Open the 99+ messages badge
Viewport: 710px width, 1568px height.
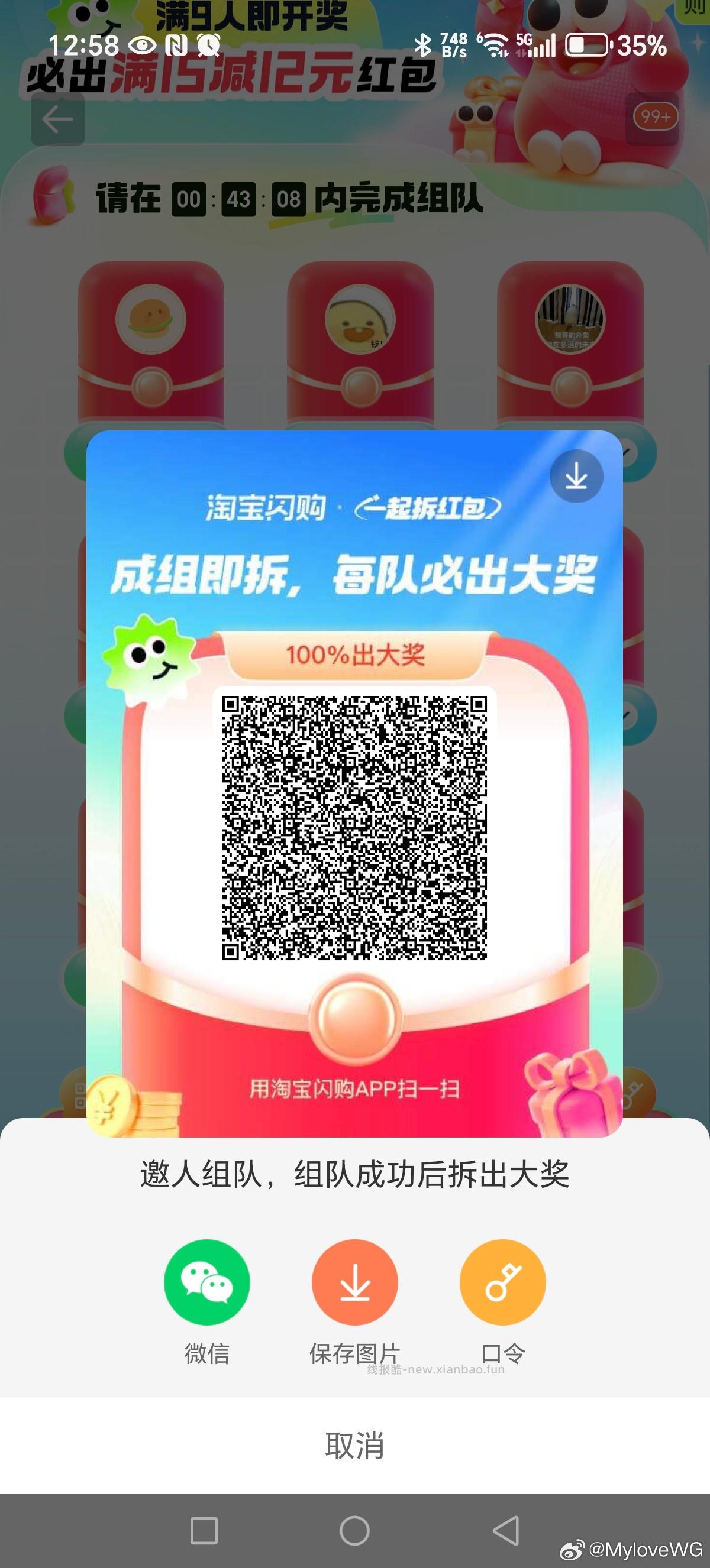pyautogui.click(x=657, y=118)
